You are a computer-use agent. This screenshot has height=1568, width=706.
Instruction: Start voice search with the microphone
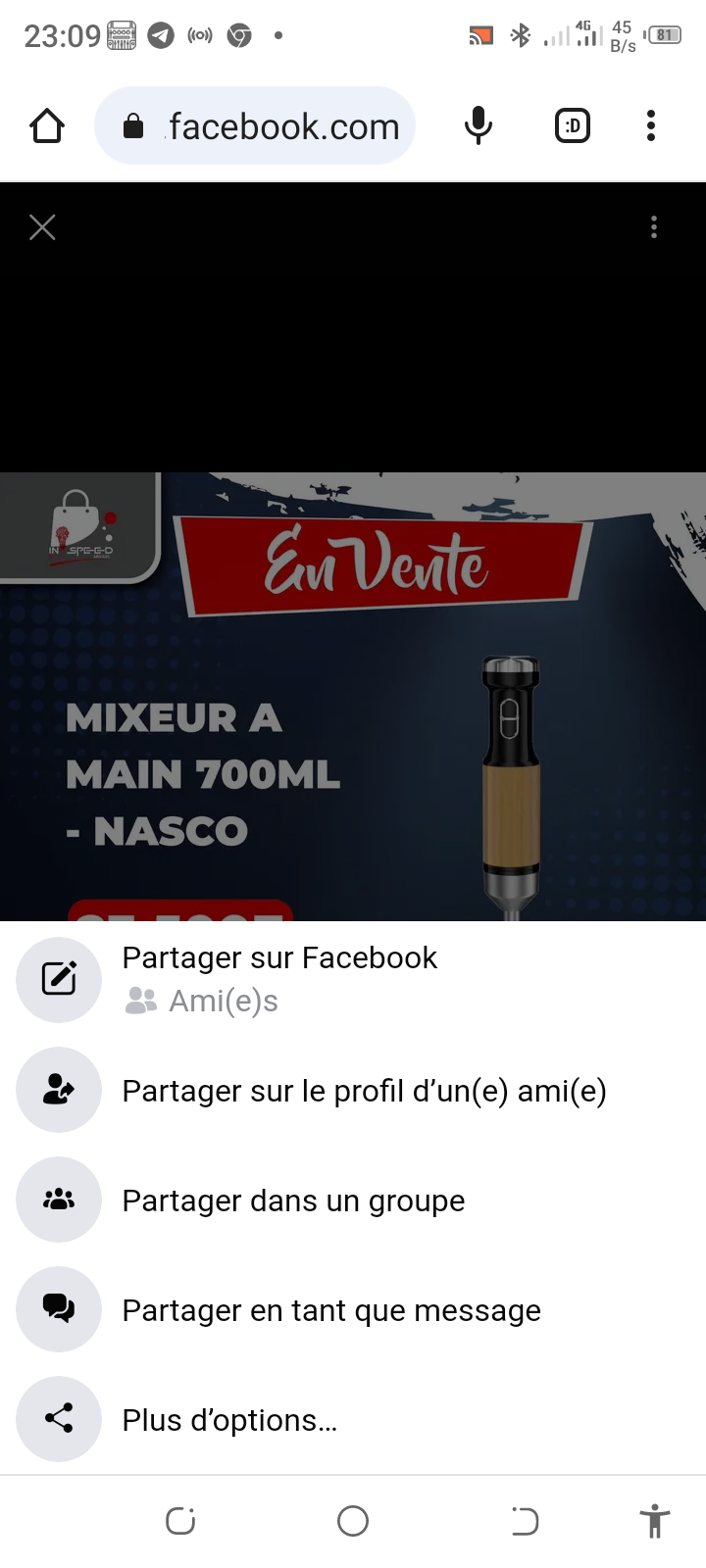click(x=479, y=126)
